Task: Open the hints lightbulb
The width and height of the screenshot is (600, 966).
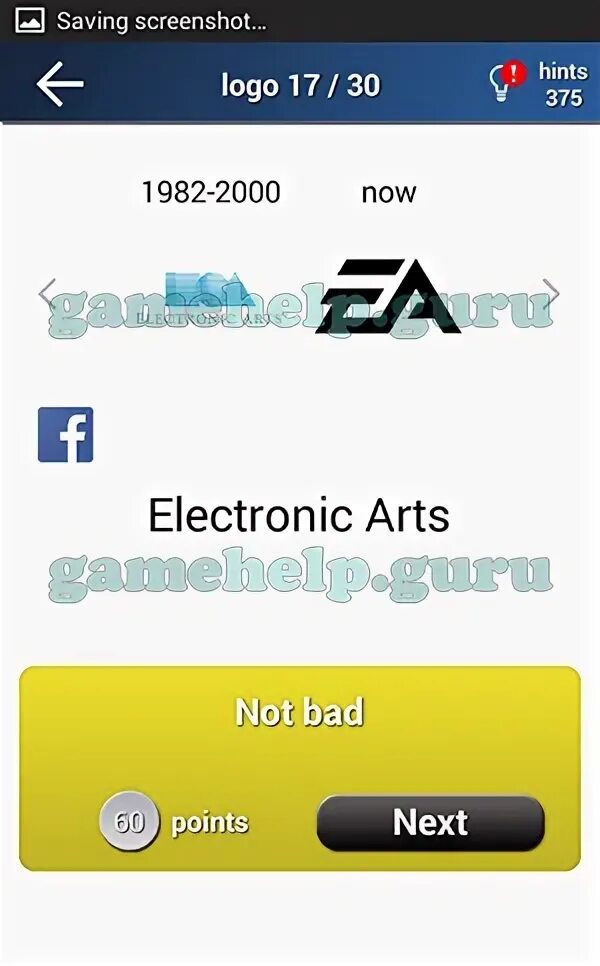Action: [506, 83]
